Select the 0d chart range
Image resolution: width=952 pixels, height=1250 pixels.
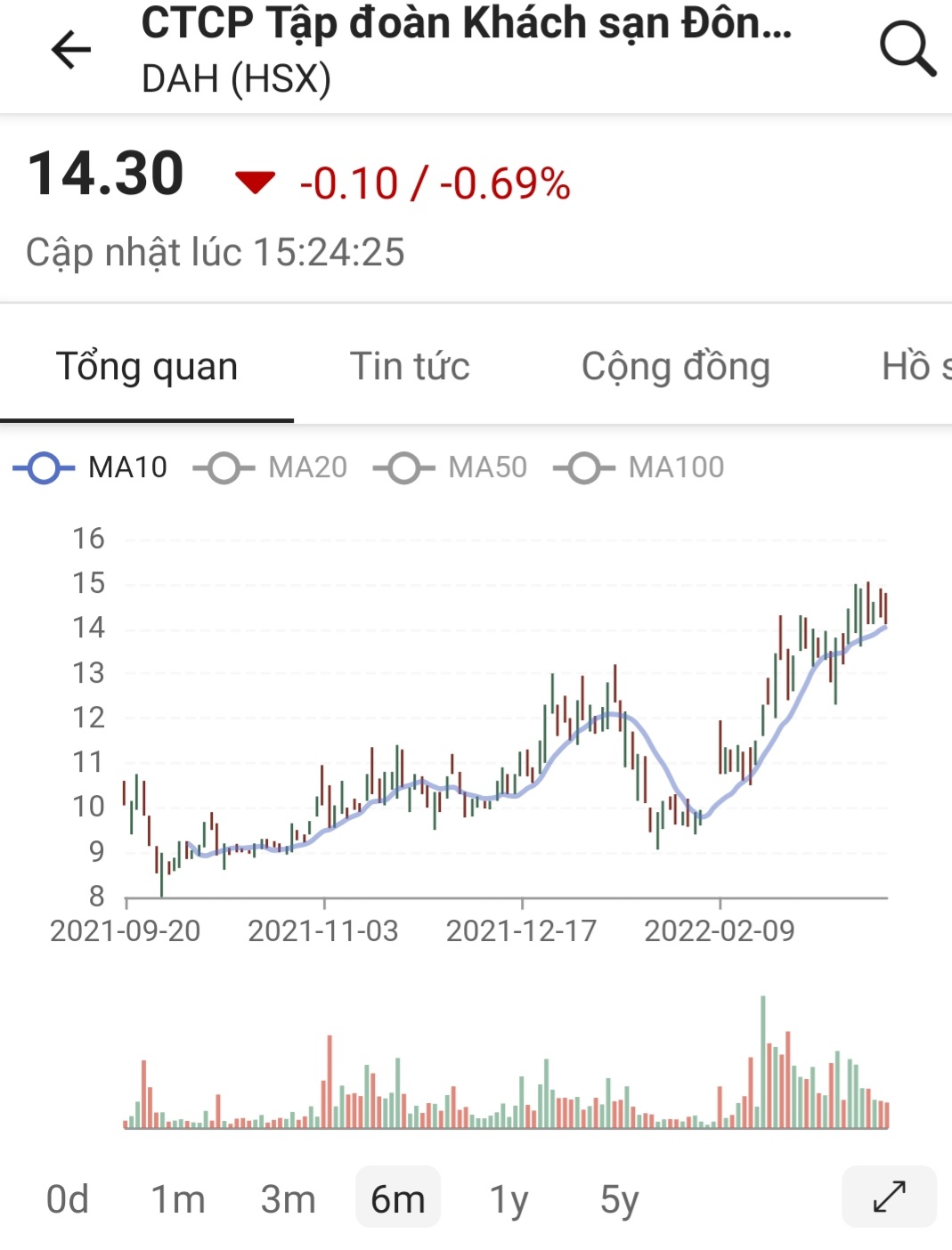68,1199
